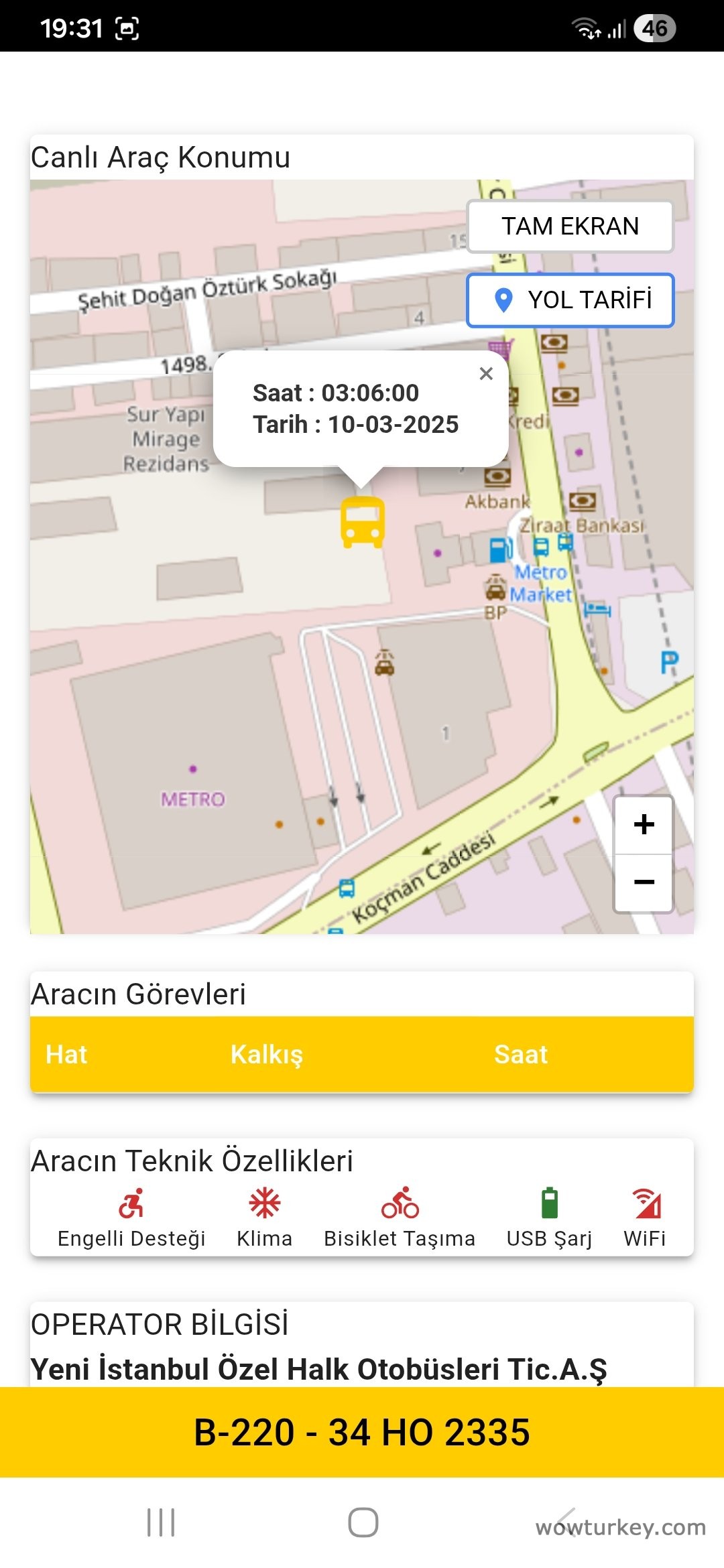Open recent apps view
Screen dimensions: 724x1568
[161, 1522]
